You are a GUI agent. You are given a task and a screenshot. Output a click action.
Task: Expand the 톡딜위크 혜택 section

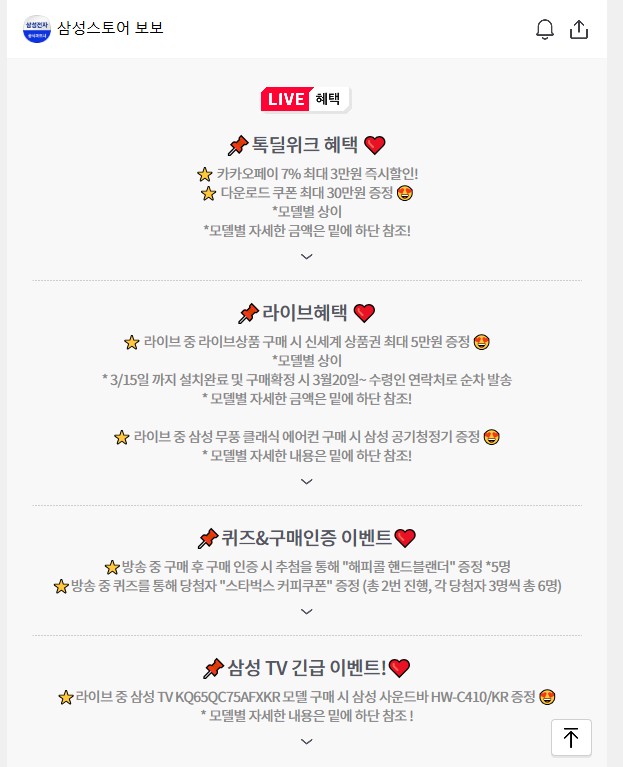pos(307,256)
